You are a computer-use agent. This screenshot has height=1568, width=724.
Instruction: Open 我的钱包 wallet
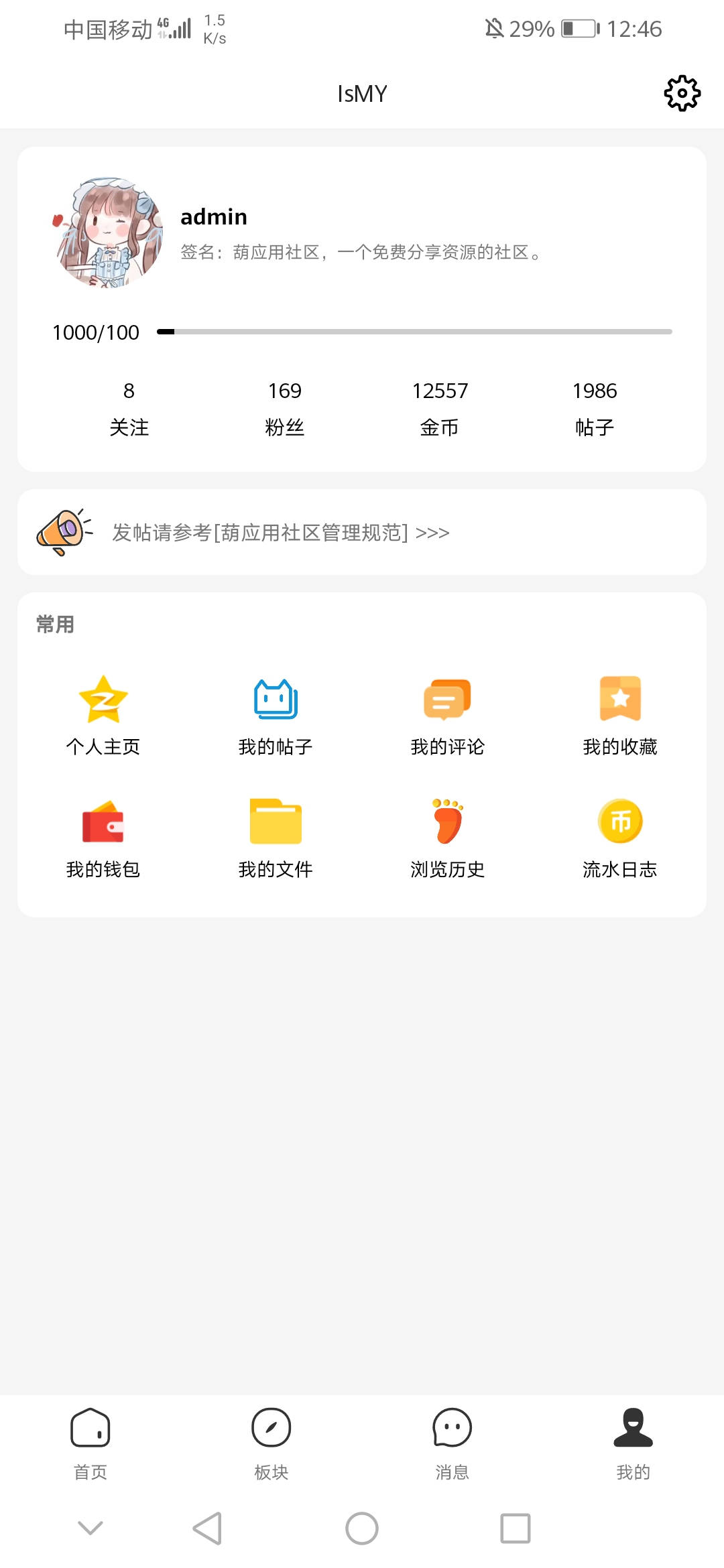103,838
